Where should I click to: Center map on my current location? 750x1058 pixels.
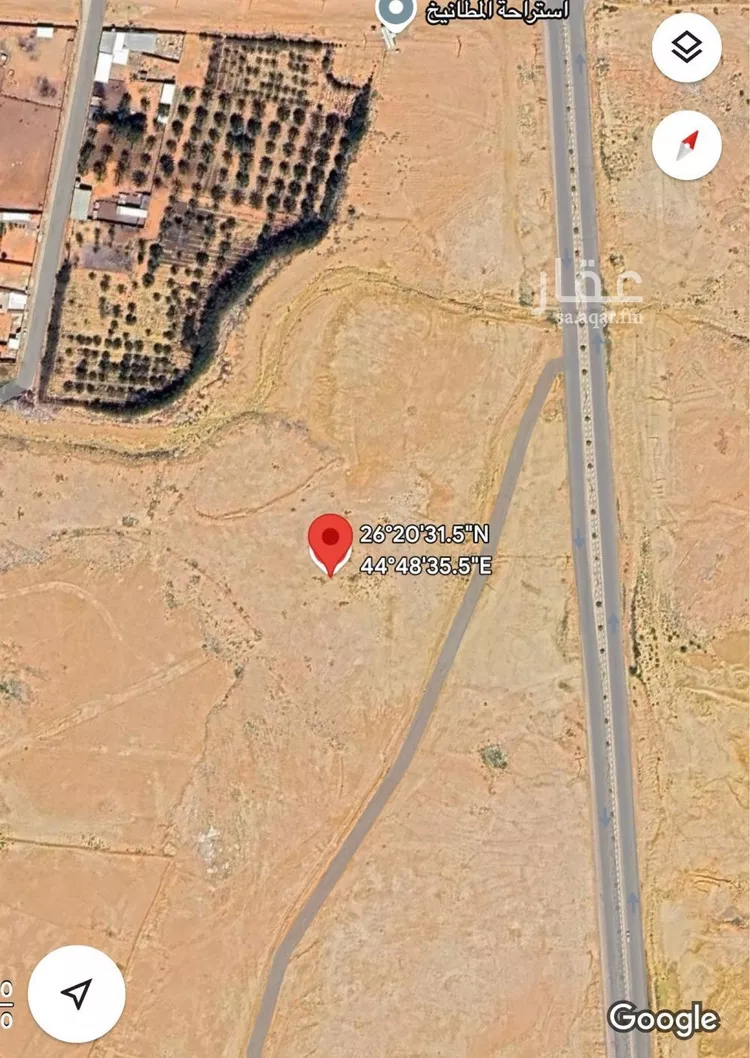pyautogui.click(x=77, y=993)
